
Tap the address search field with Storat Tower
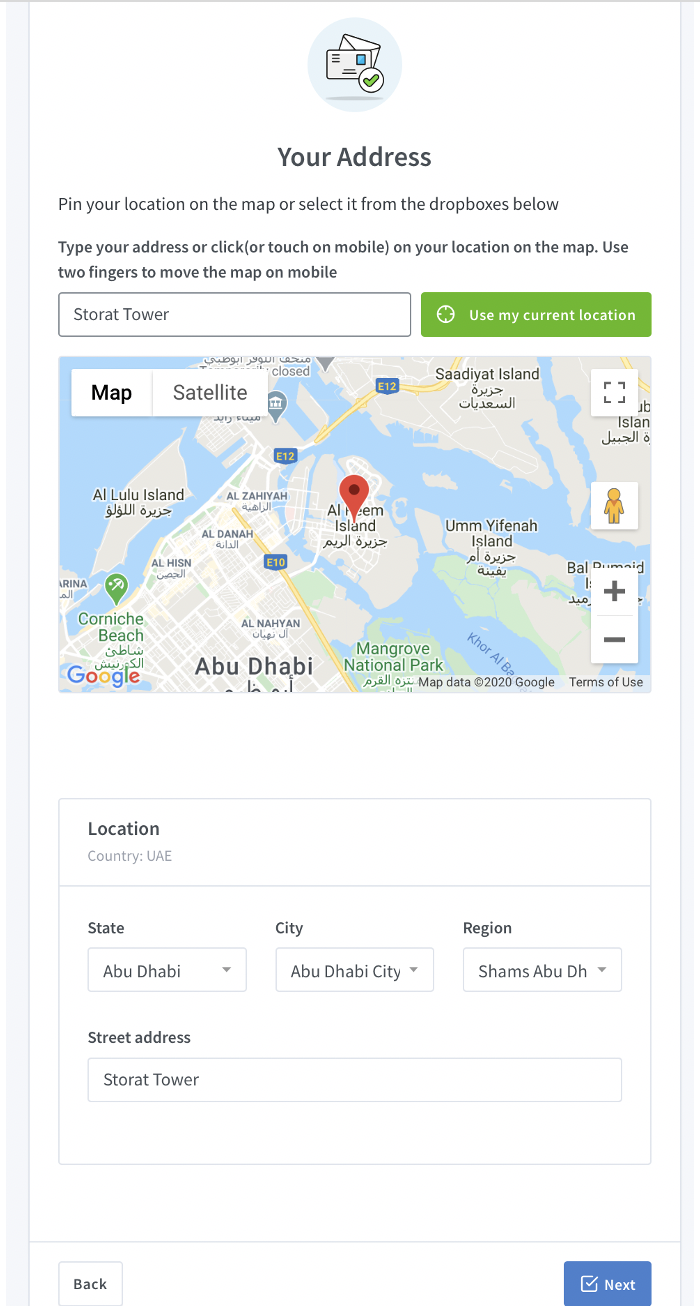[x=234, y=314]
